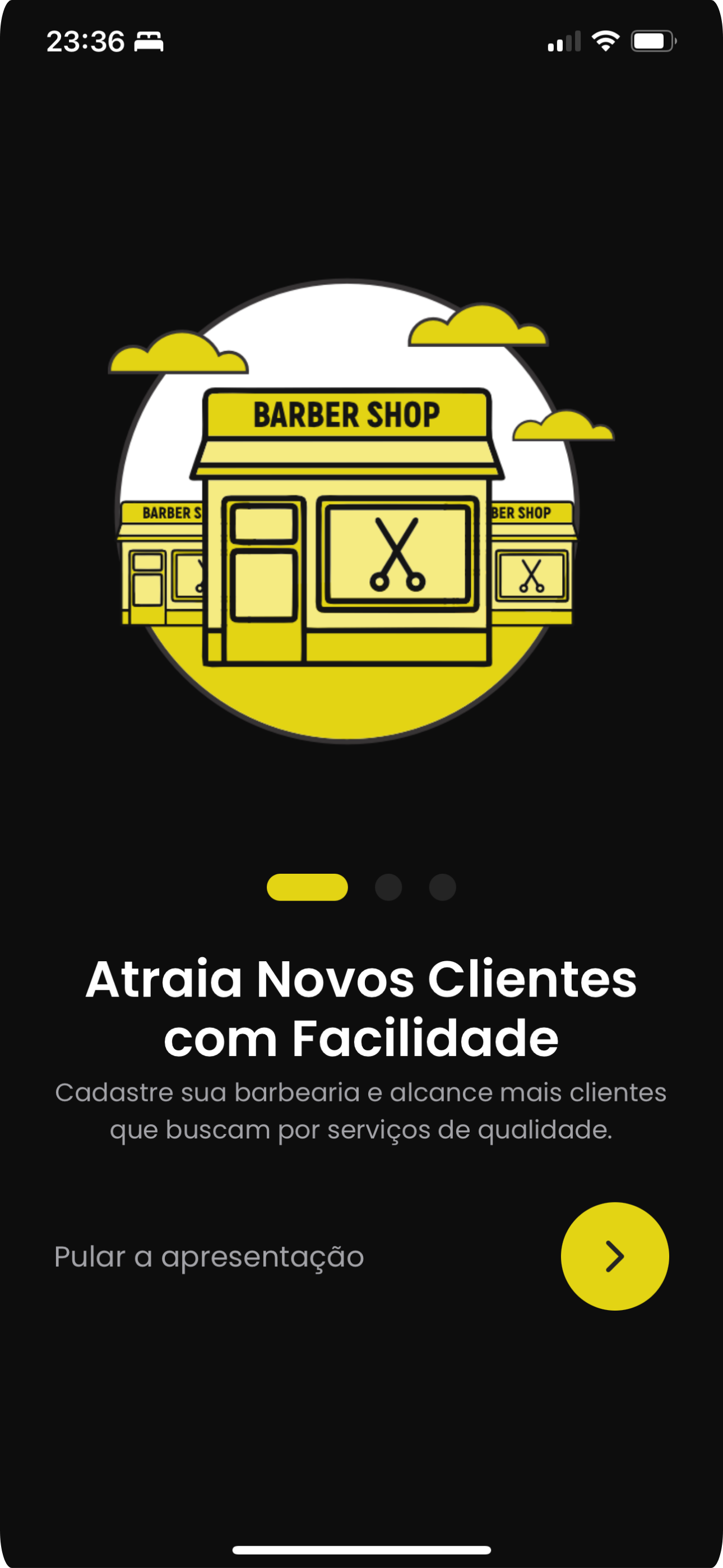
Task: Jump to the second onboarding page dot
Action: (x=388, y=887)
